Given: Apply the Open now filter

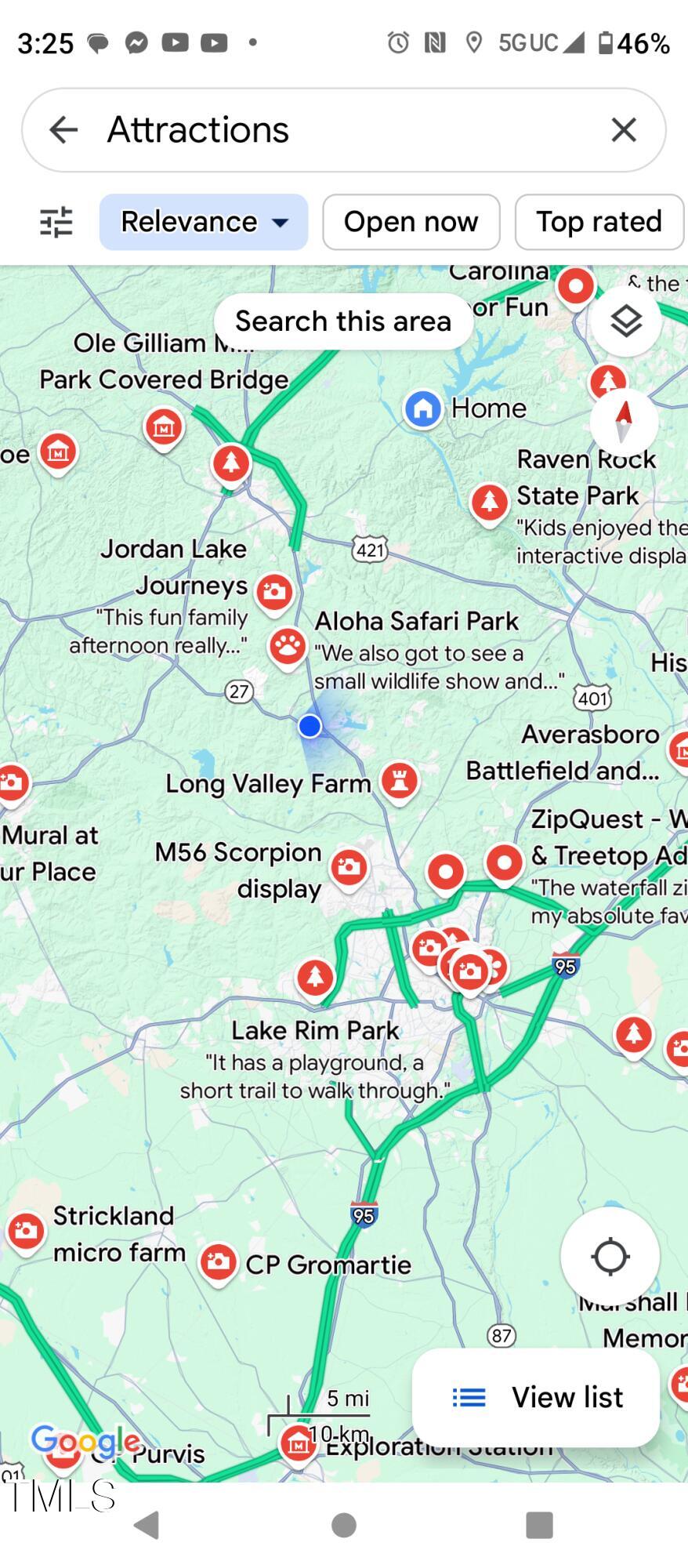Looking at the screenshot, I should point(411,222).
